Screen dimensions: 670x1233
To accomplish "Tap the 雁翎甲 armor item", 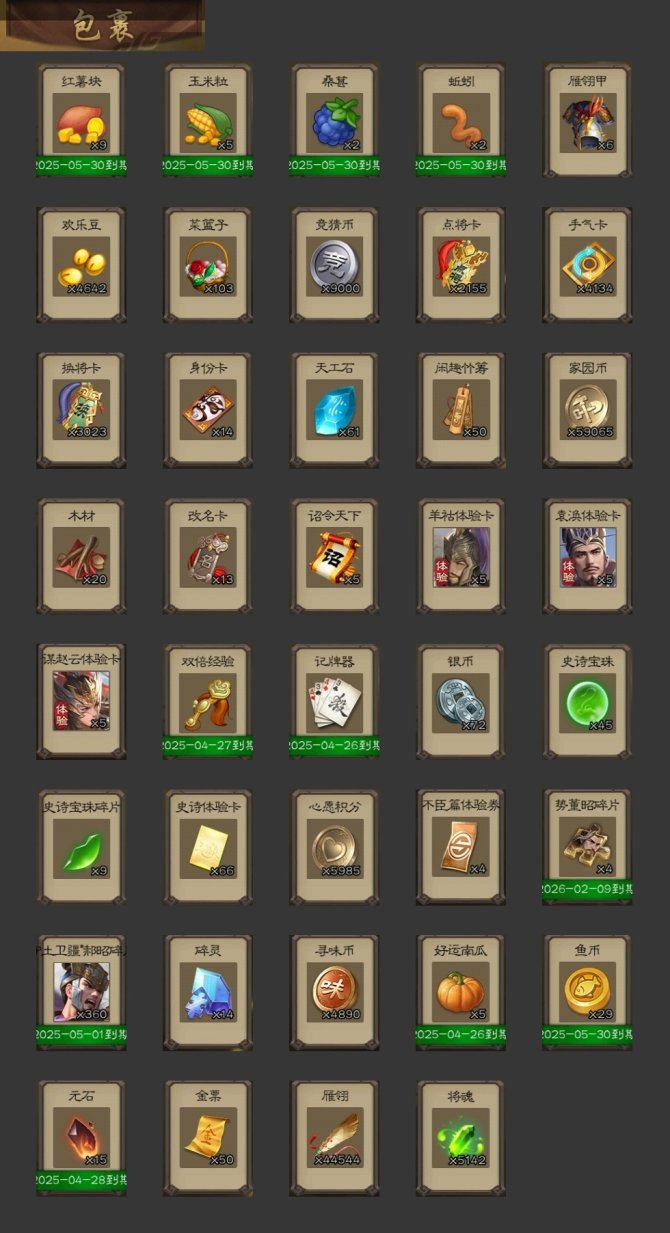I will coord(588,122).
